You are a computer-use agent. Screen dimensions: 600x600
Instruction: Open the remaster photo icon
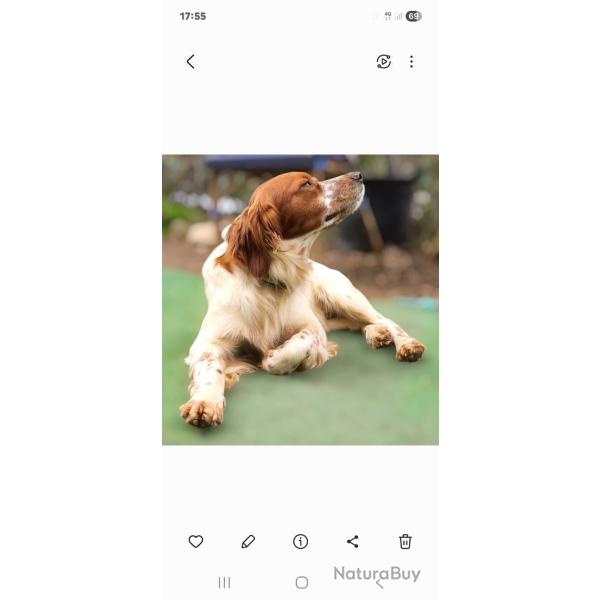tap(383, 62)
